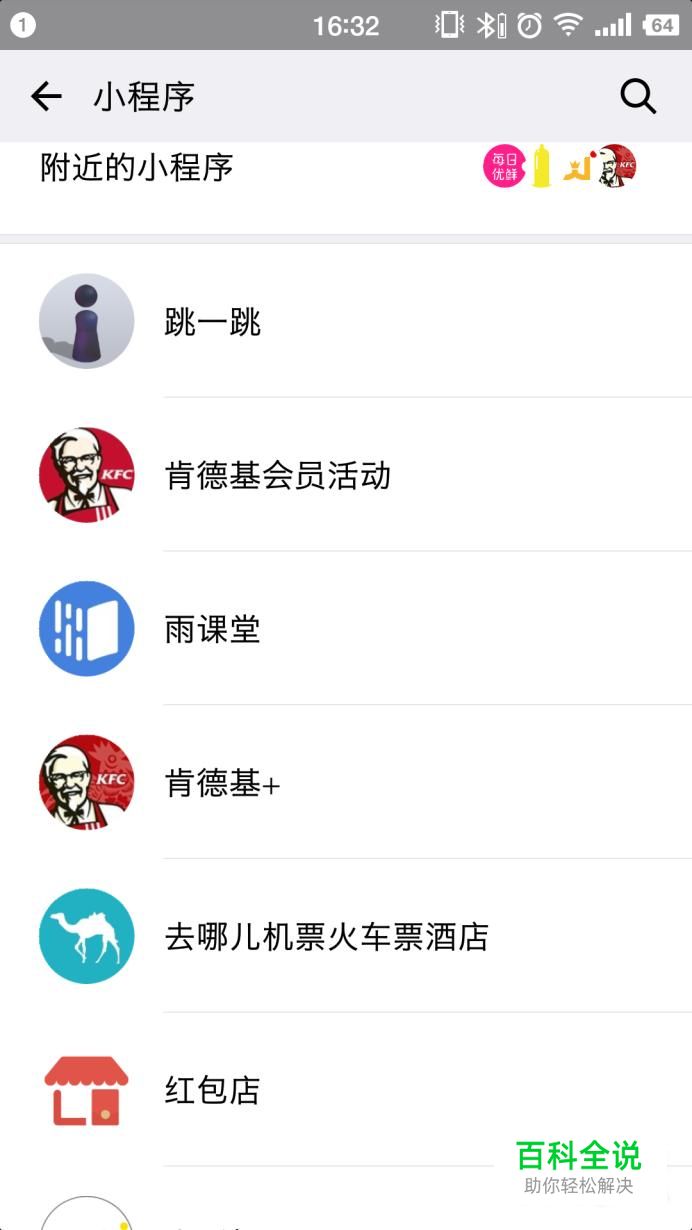The height and width of the screenshot is (1230, 692).
Task: Open the mini program search icon
Action: click(638, 96)
